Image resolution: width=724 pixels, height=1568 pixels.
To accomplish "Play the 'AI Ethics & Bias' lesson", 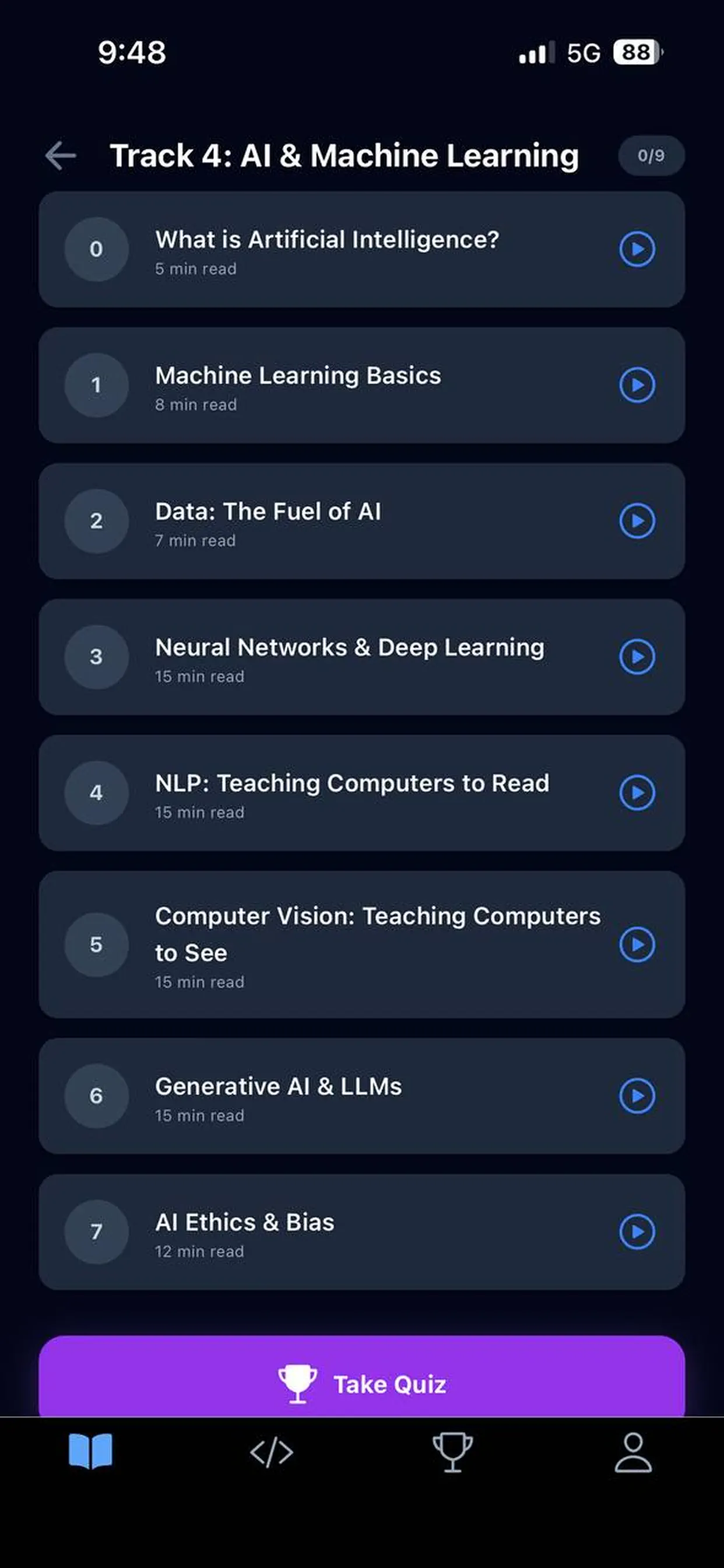I will click(637, 1231).
